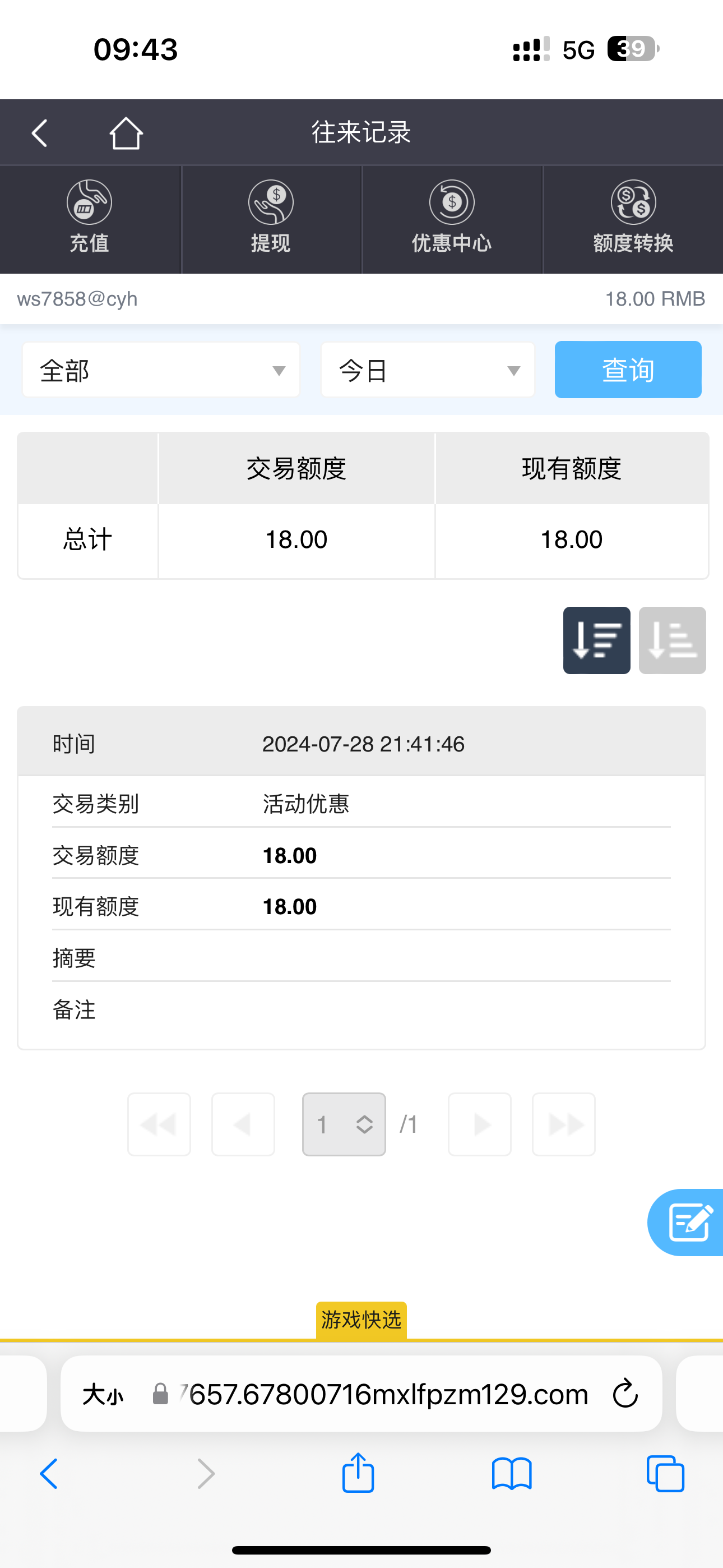Viewport: 723px width, 1568px height.
Task: Select the gray ascending sort button
Action: pos(672,640)
